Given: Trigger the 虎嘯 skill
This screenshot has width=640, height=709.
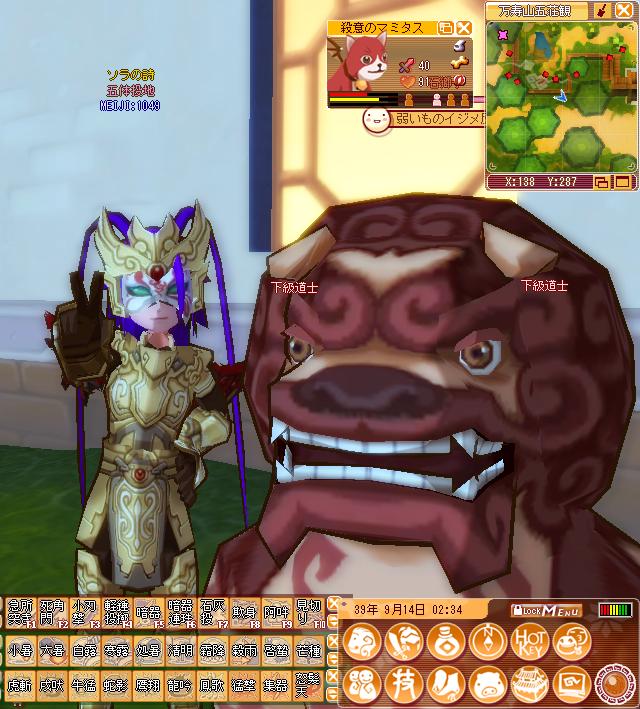Looking at the screenshot, I should [x=19, y=686].
